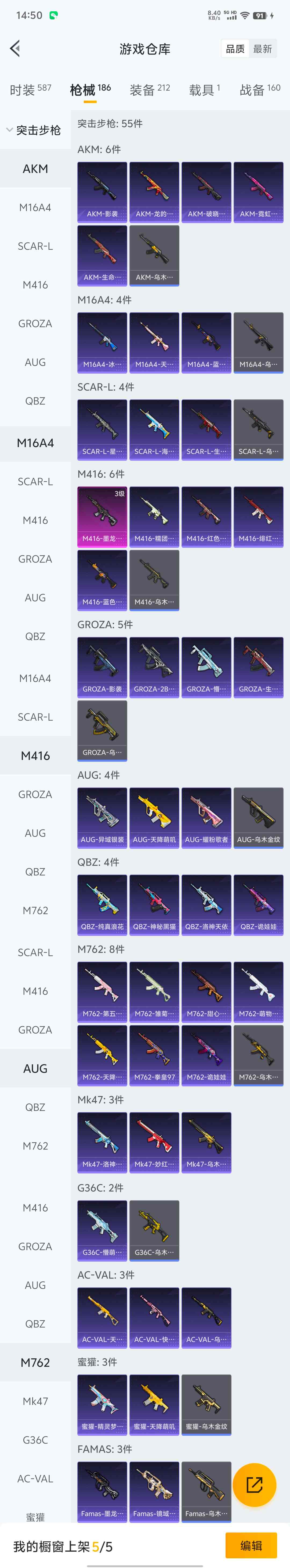Select G36C in the side list
The width and height of the screenshot is (290, 1568).
tap(35, 1440)
